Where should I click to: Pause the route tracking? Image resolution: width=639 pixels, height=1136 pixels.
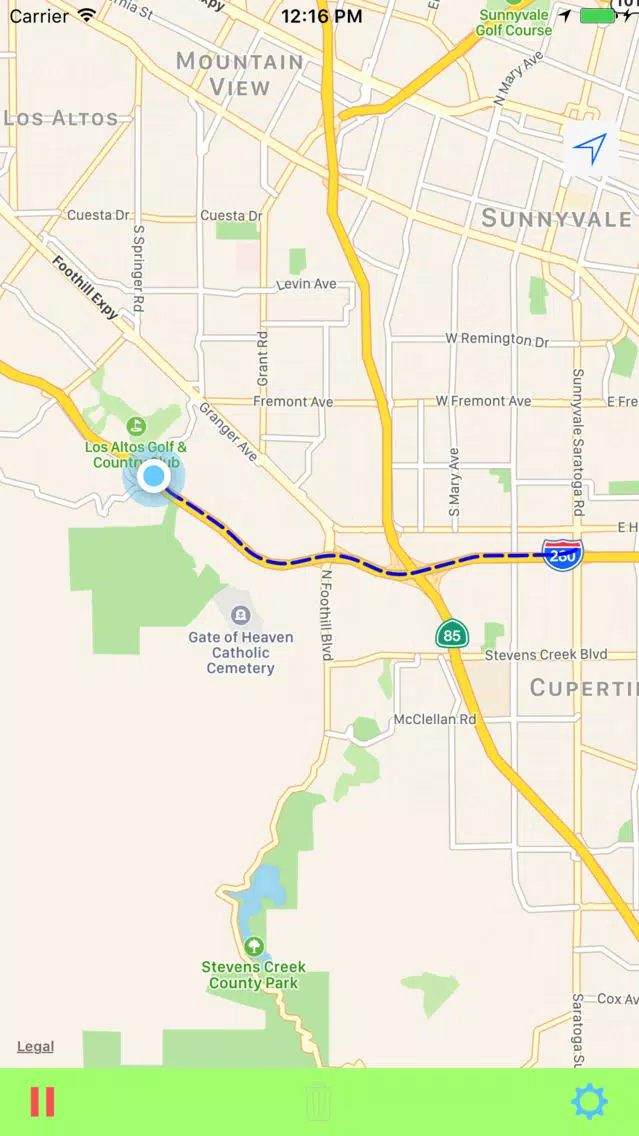click(42, 1101)
